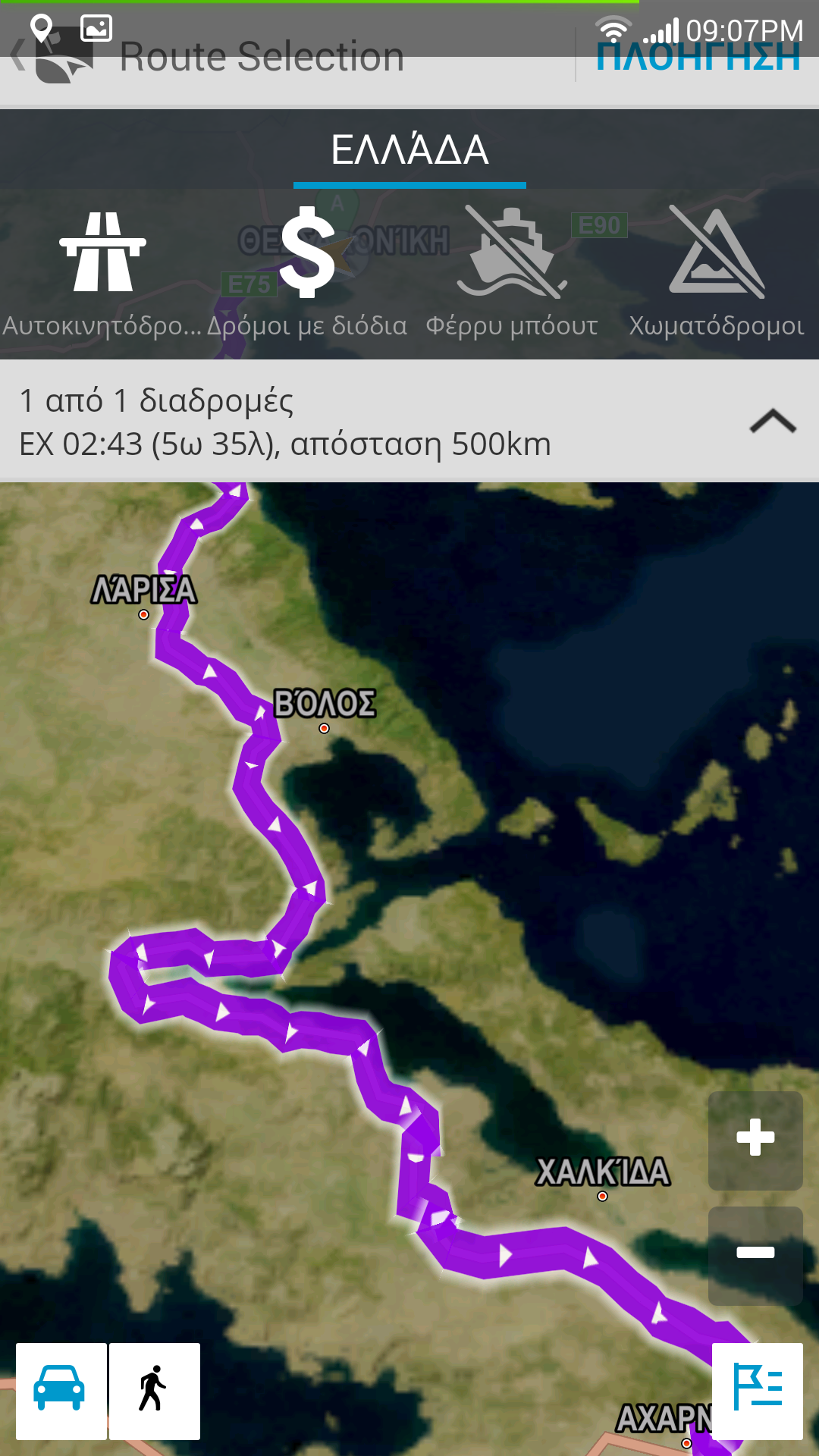Choose pedestrian travel mode

[x=155, y=1390]
